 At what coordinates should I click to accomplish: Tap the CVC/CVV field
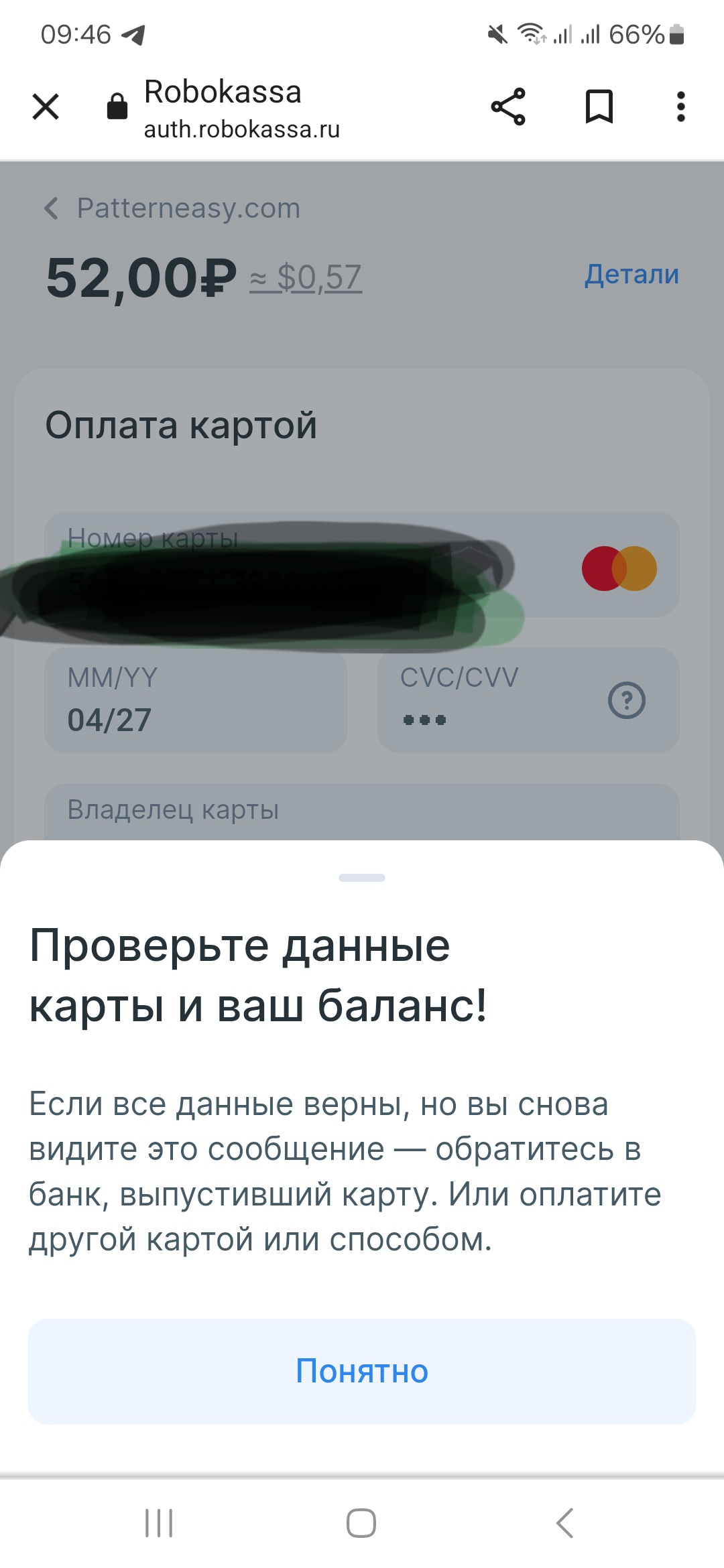tap(489, 701)
